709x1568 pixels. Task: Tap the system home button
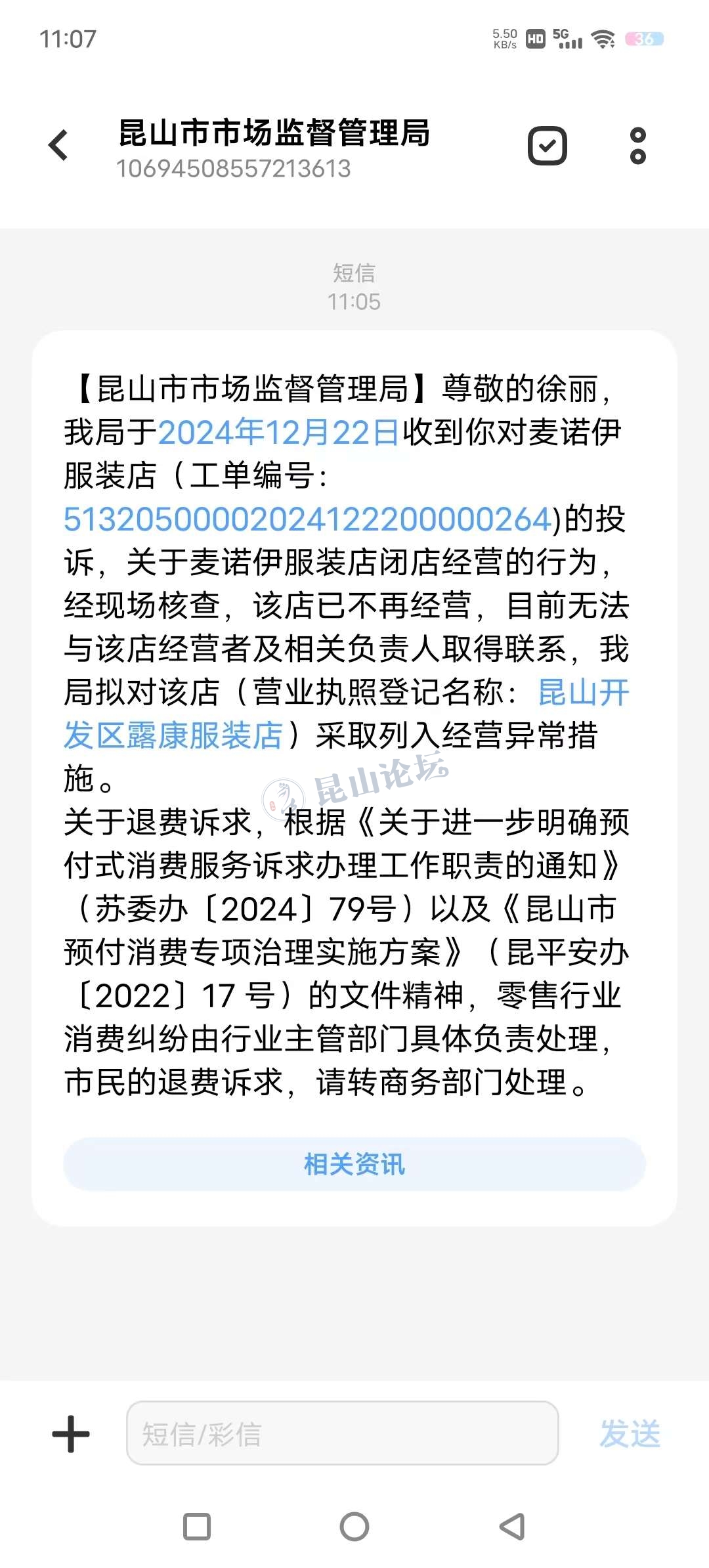coord(354,1527)
